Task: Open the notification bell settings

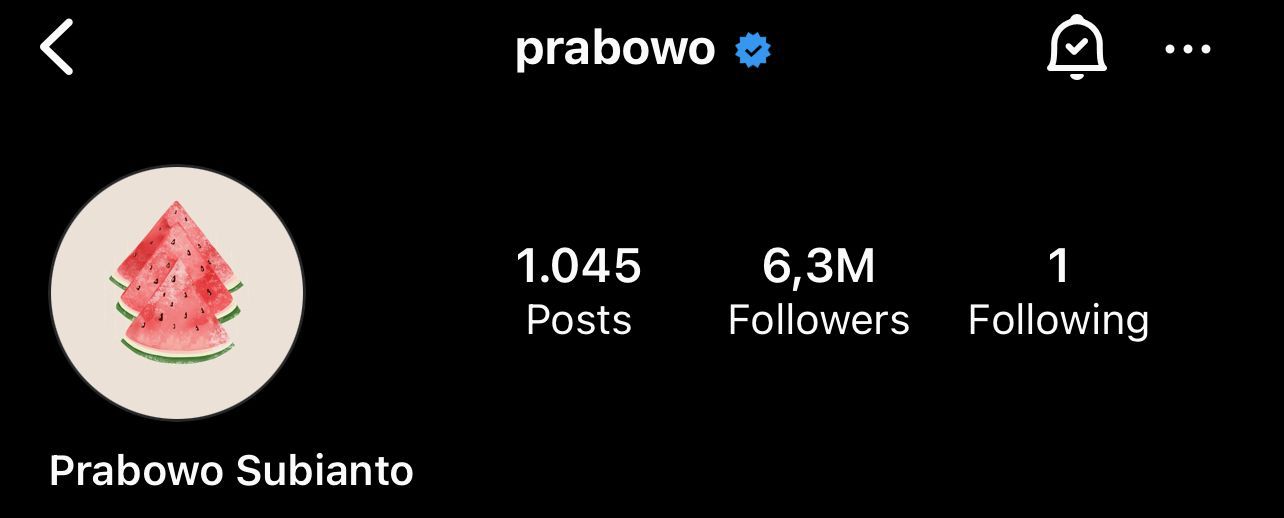Action: coord(1076,49)
